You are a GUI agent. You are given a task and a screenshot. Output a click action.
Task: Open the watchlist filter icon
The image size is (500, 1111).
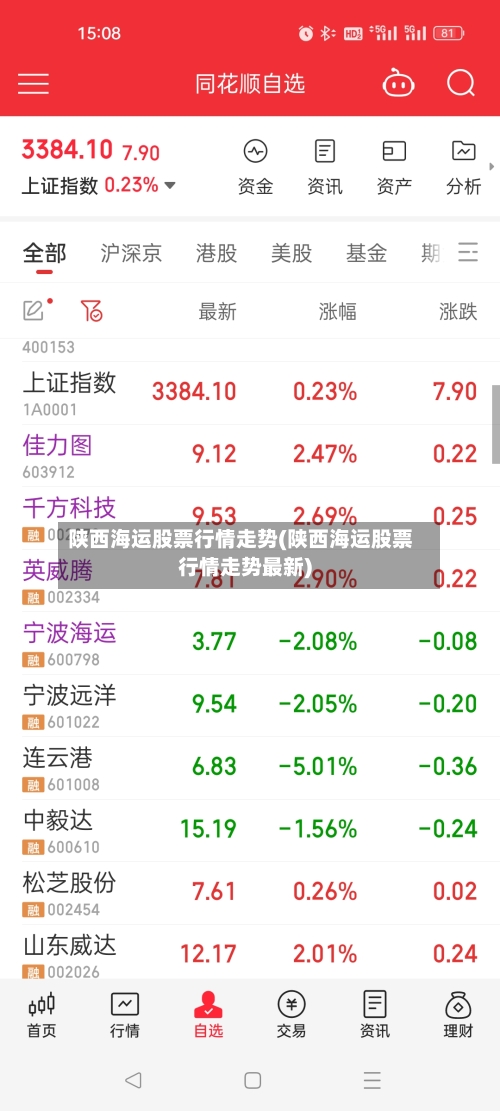pos(91,310)
